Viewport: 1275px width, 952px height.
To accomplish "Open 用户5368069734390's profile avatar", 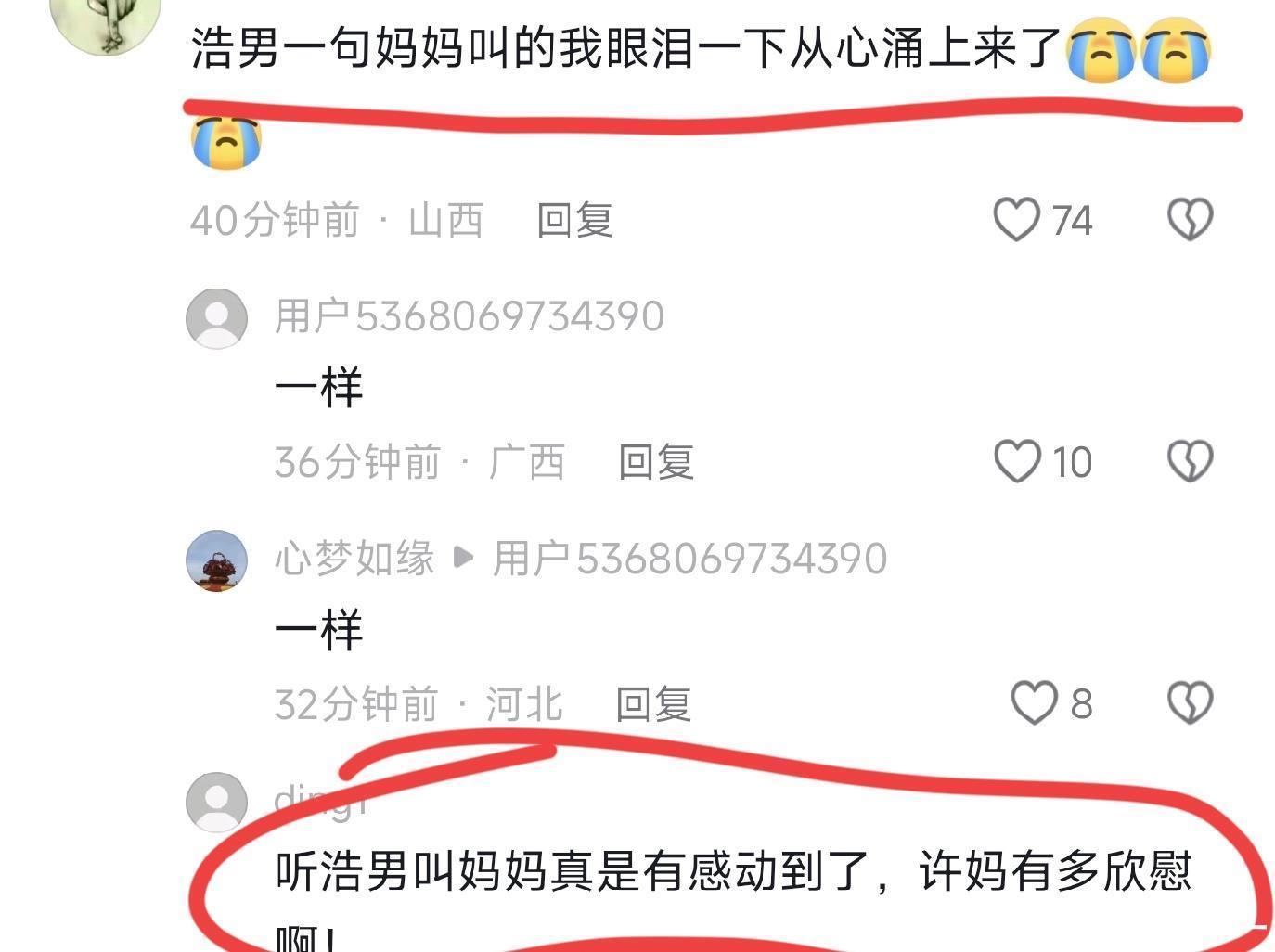I will 217,318.
